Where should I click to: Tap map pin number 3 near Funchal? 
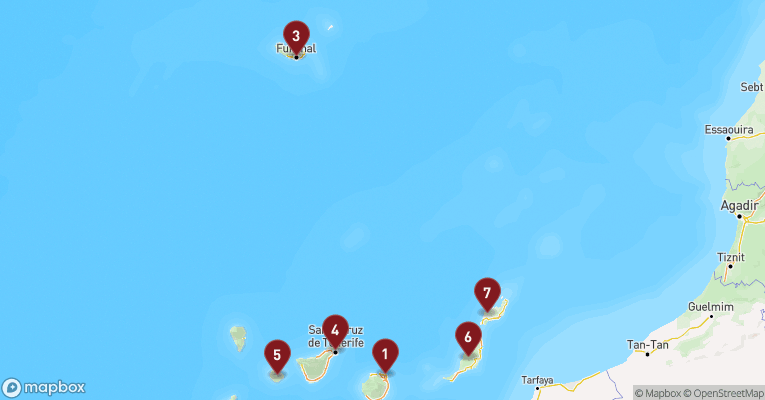(x=296, y=36)
